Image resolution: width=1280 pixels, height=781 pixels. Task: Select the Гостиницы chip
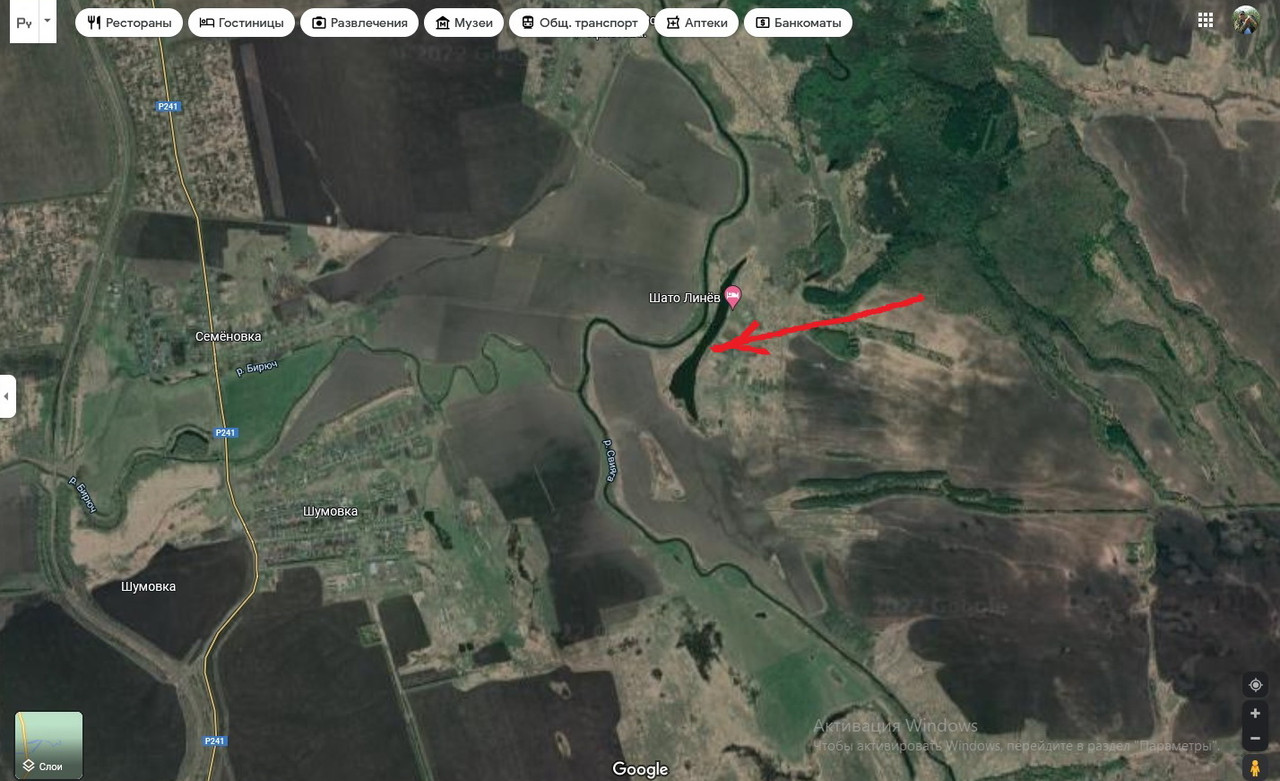(241, 23)
